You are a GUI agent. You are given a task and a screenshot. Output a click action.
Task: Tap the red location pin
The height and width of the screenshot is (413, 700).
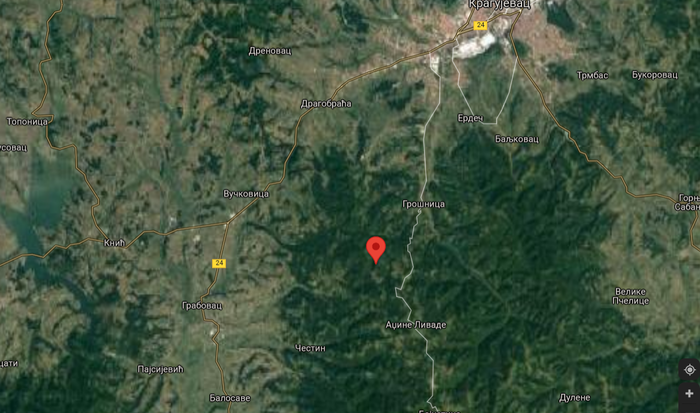click(x=376, y=249)
